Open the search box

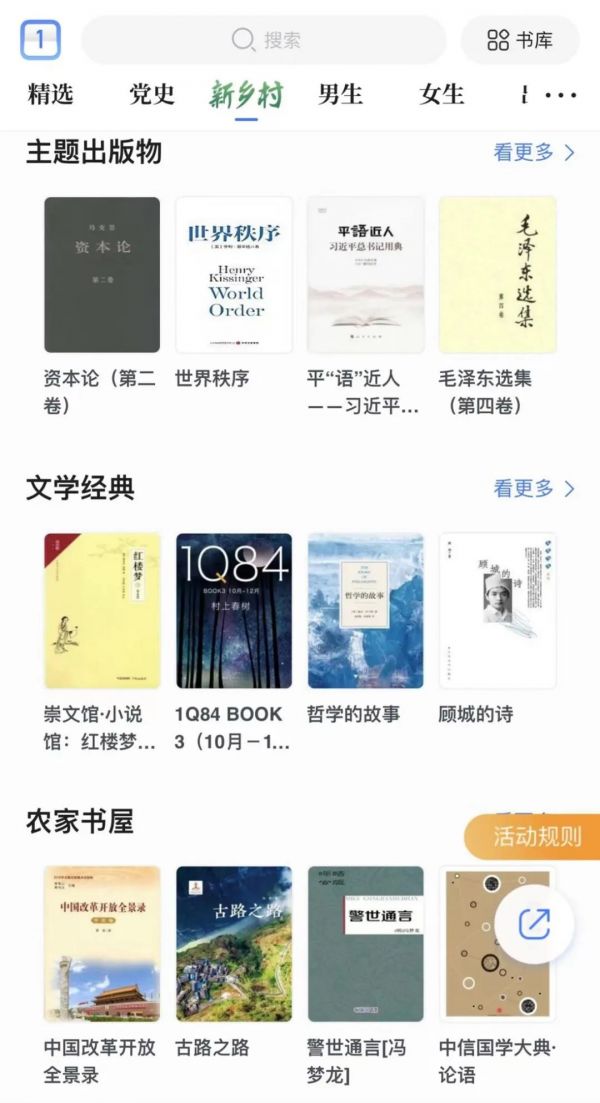[264, 40]
